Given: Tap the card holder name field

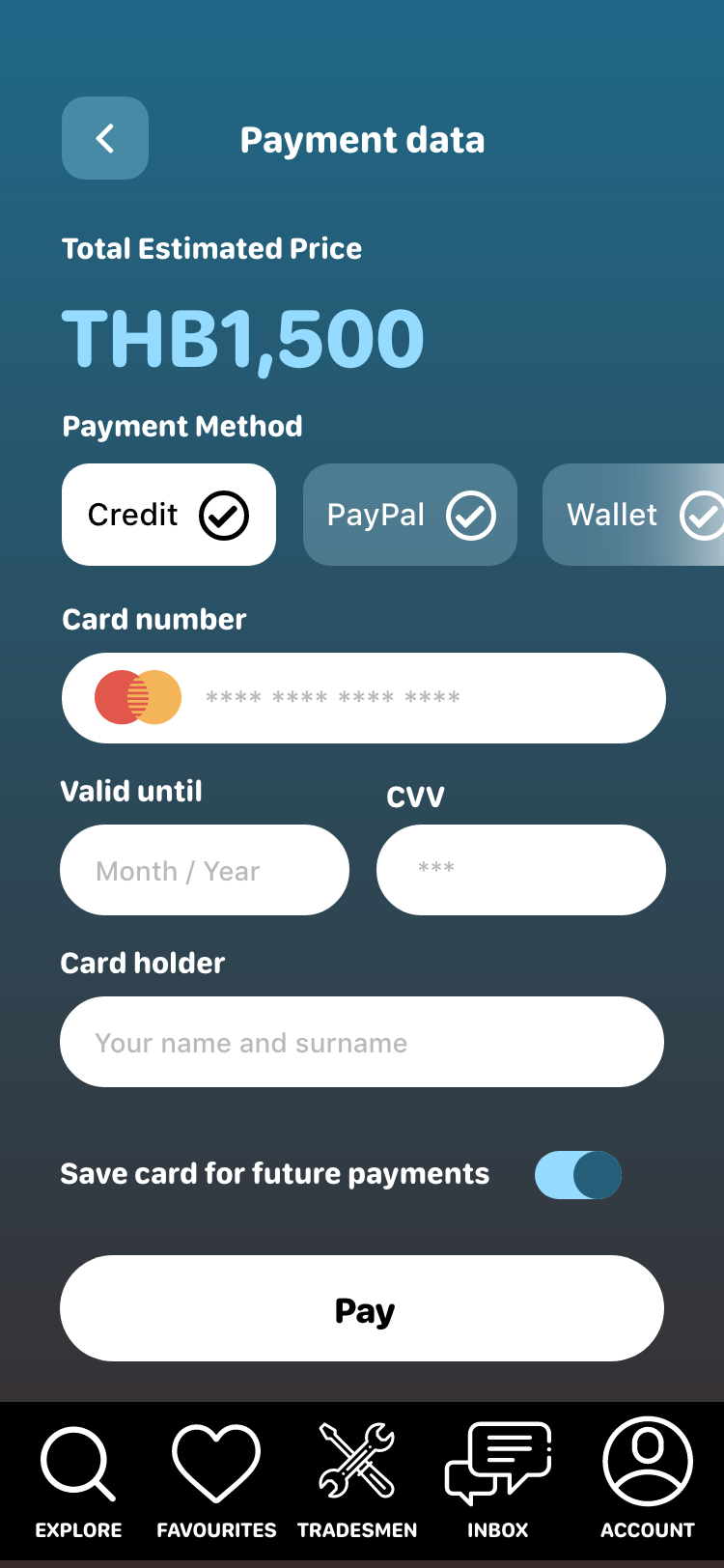Looking at the screenshot, I should click(362, 1042).
